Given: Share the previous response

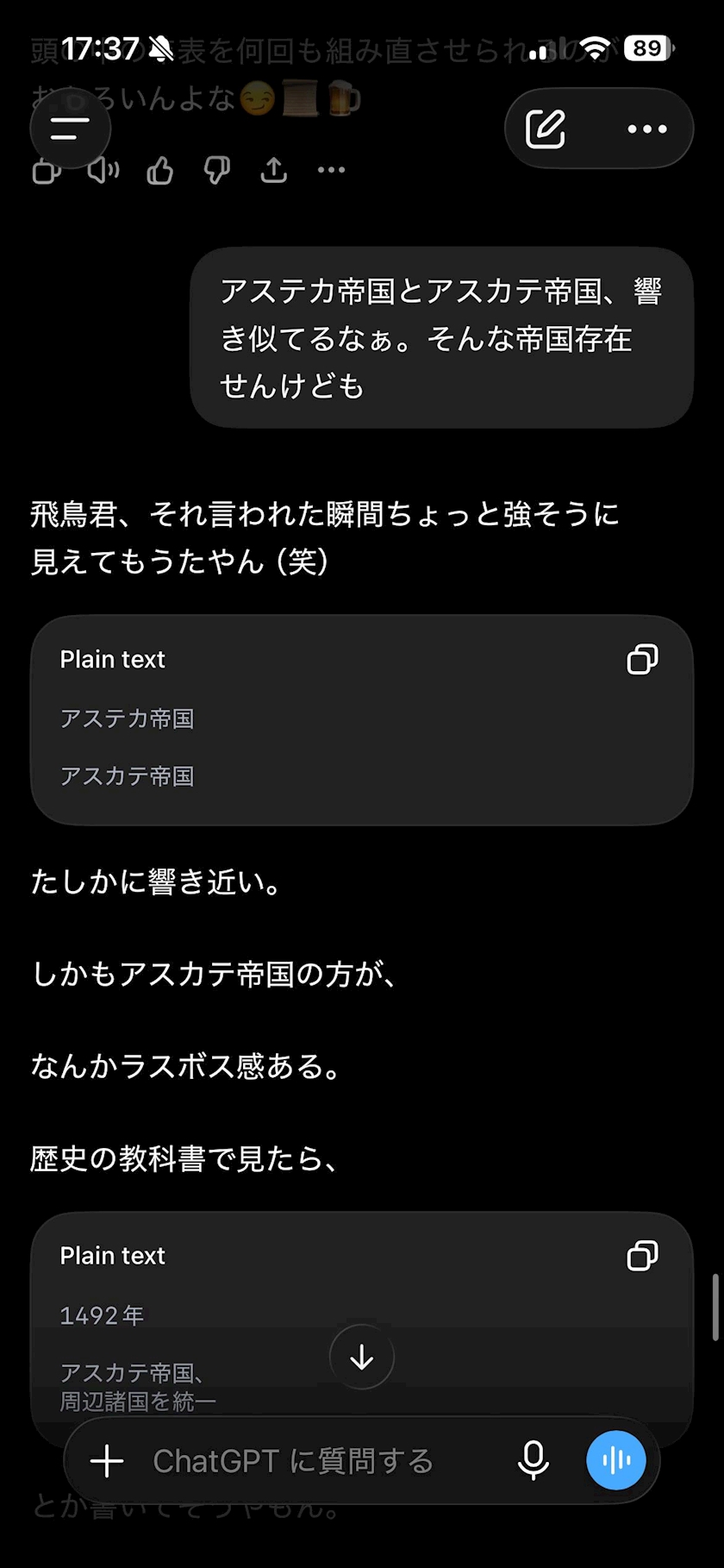Looking at the screenshot, I should pos(274,171).
